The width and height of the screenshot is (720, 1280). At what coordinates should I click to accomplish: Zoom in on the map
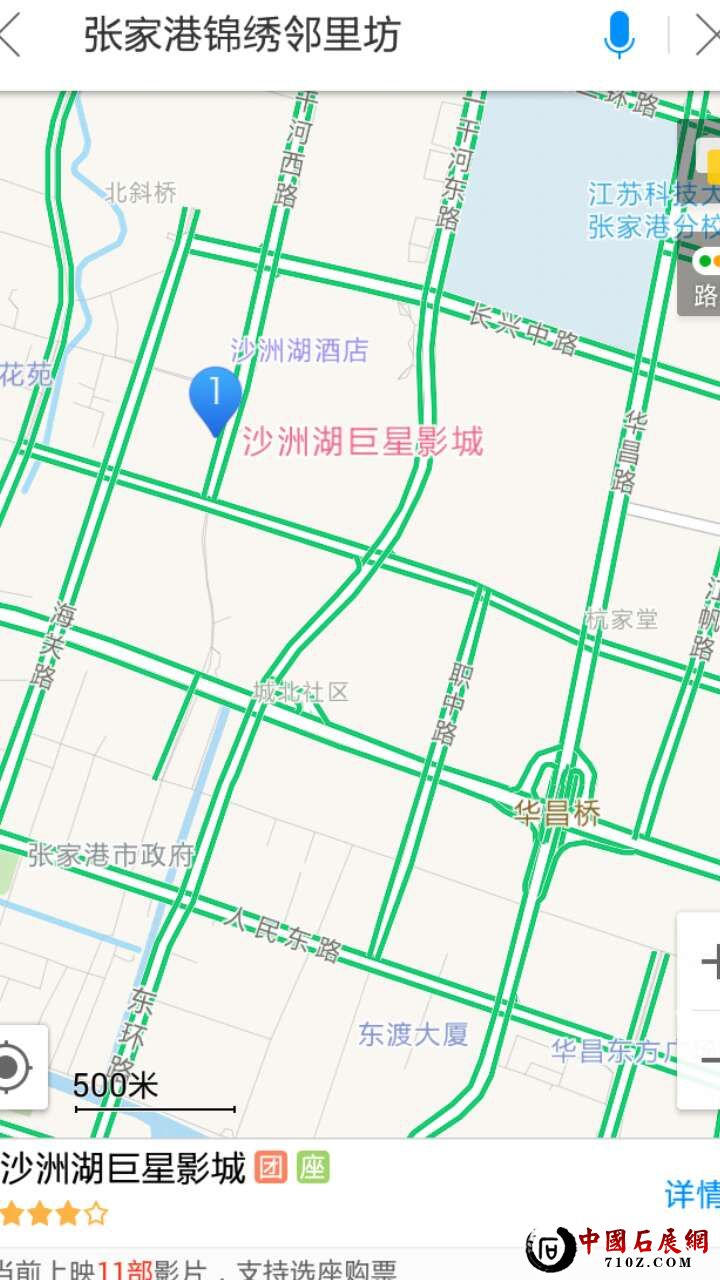[x=706, y=962]
